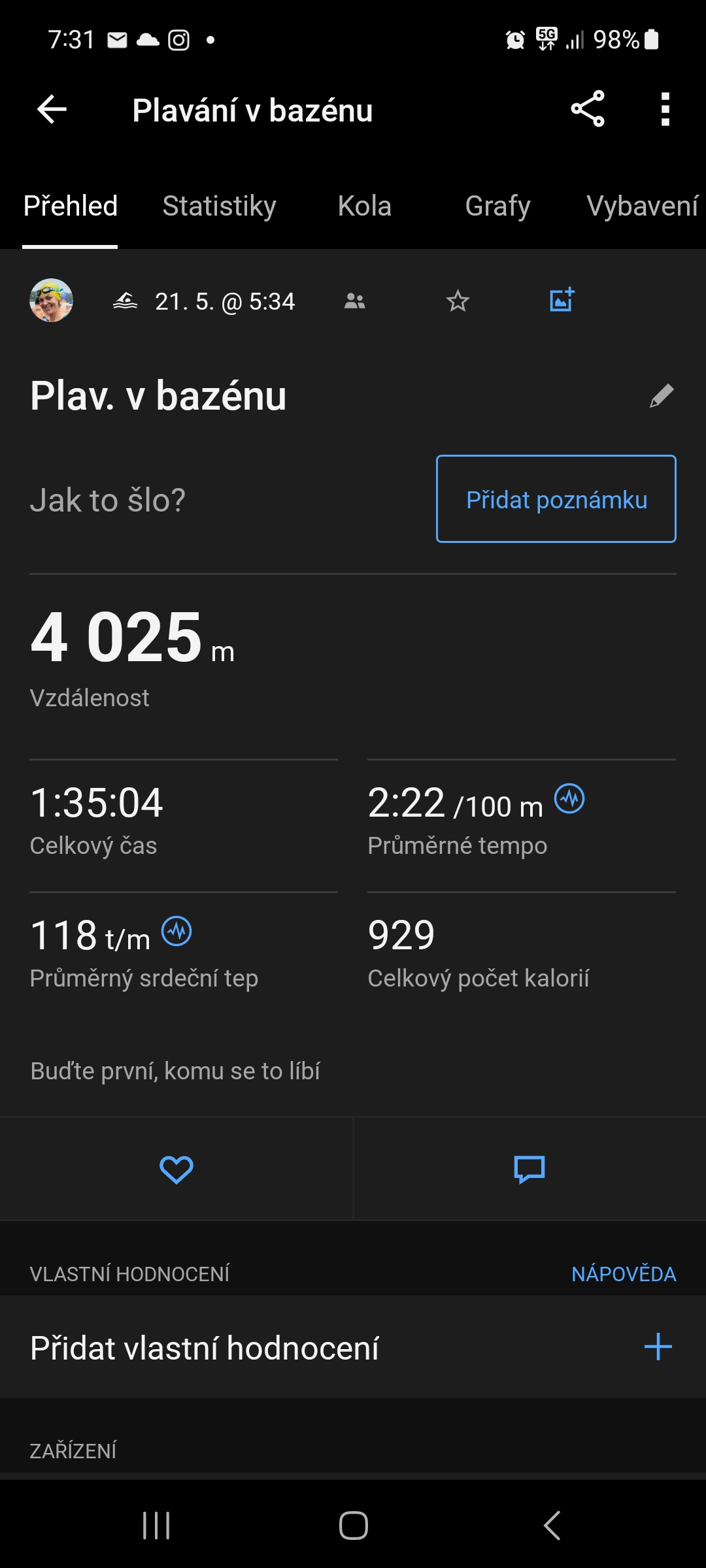Add a custom rating via Přidat vlastní hodnocení
The height and width of the screenshot is (1568, 706).
pyautogui.click(x=658, y=1347)
